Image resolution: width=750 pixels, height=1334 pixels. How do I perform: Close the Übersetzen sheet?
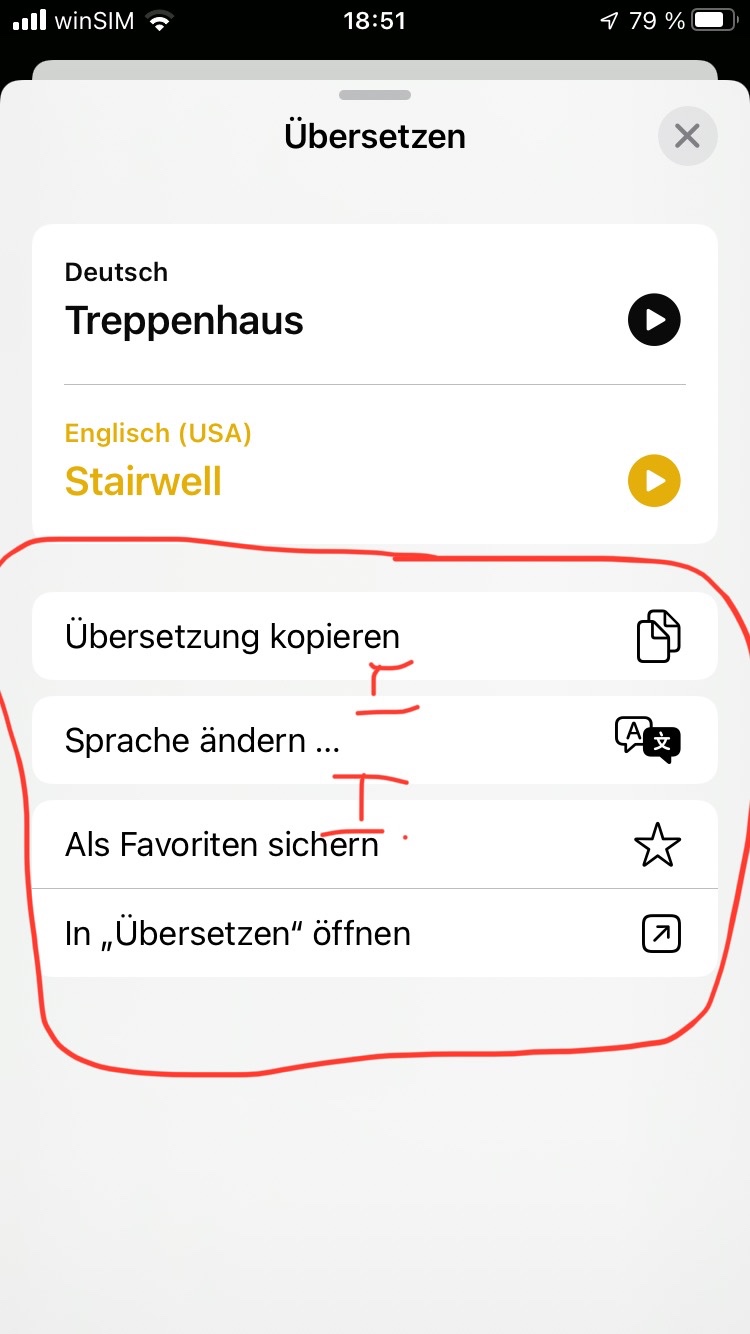pos(687,136)
